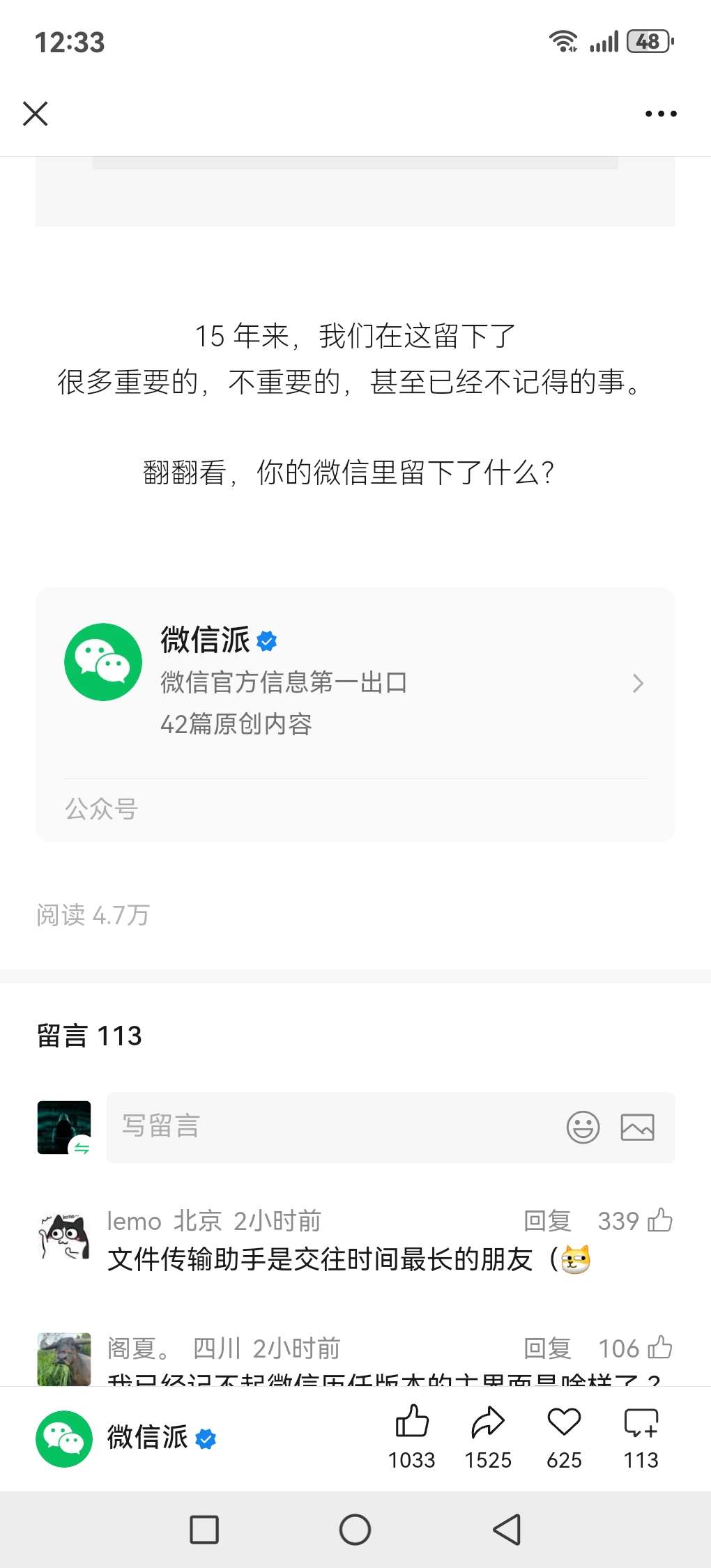Viewport: 711px width, 1568px height.
Task: Open the three-dot overflow menu
Action: point(660,114)
